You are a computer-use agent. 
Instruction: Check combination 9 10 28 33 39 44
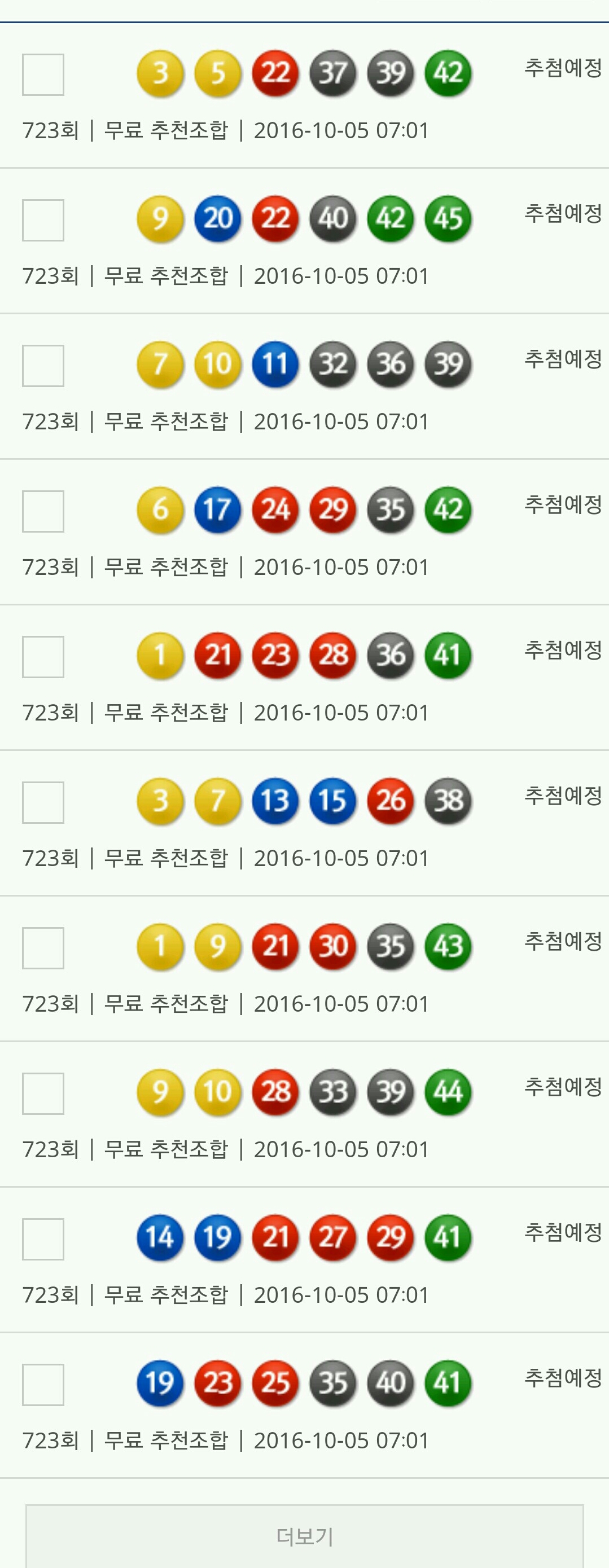(43, 1093)
